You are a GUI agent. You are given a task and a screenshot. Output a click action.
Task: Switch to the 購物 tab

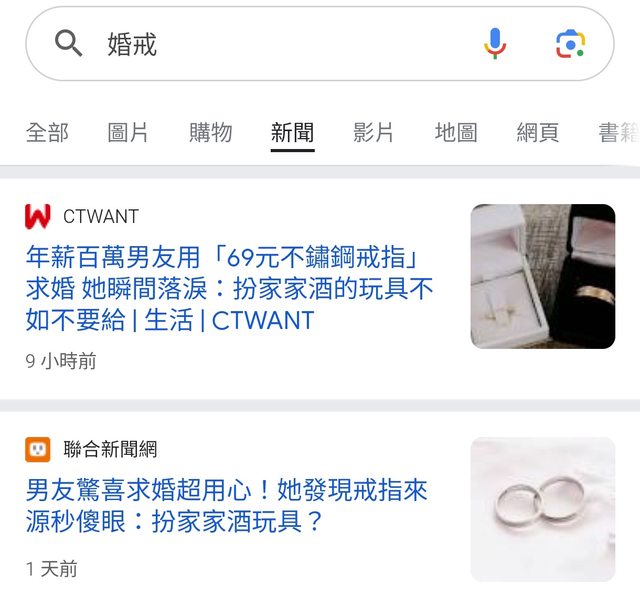coord(210,132)
